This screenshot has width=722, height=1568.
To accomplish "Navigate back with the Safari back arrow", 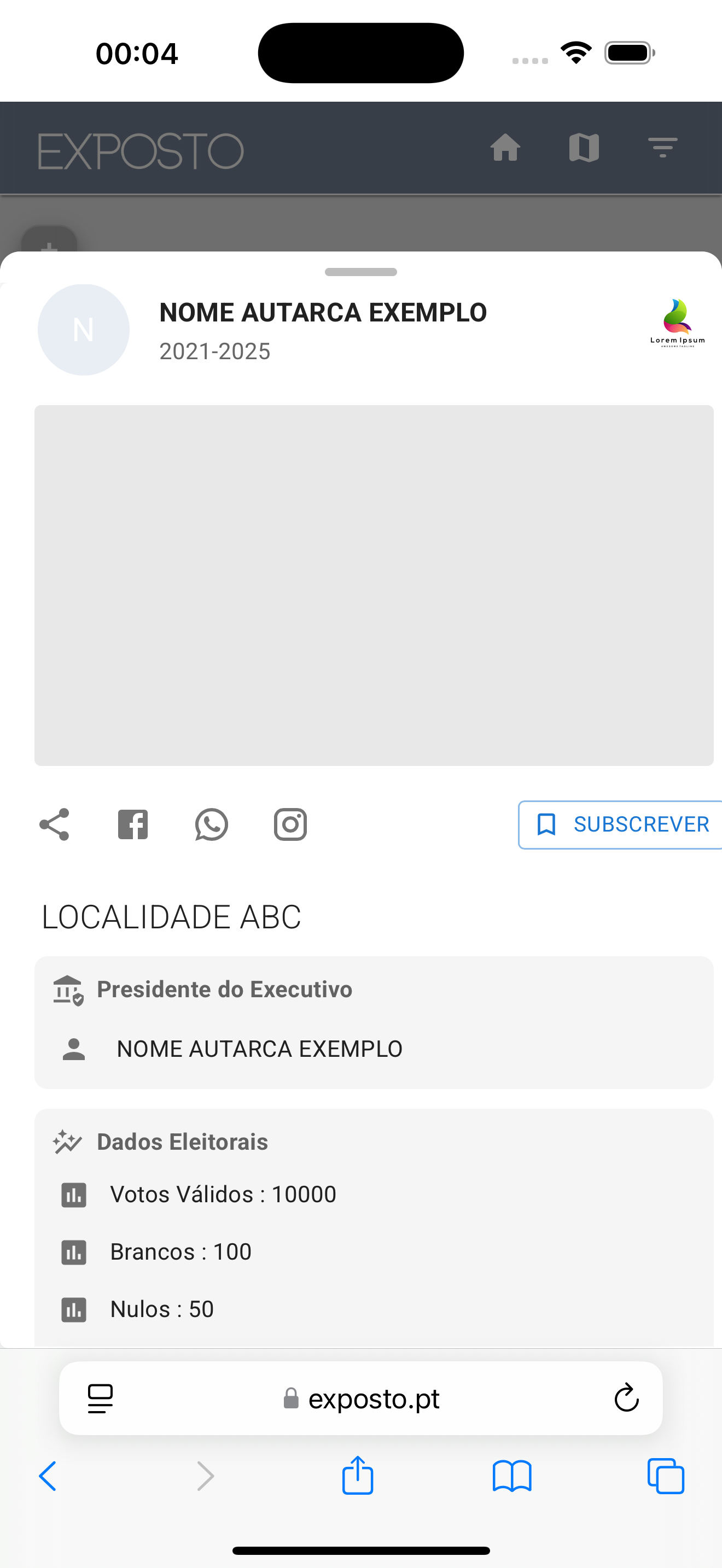I will point(49,1476).
